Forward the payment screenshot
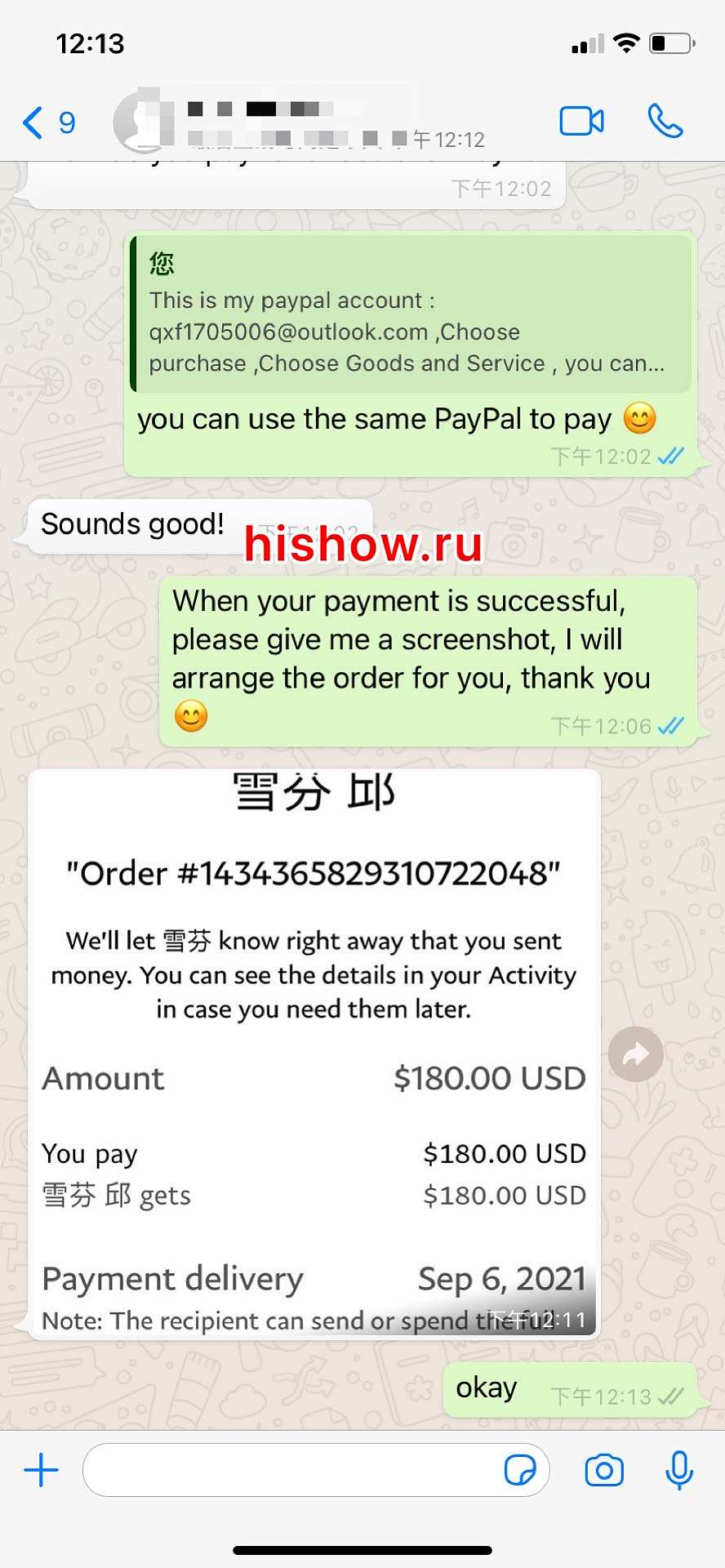 [x=635, y=1054]
